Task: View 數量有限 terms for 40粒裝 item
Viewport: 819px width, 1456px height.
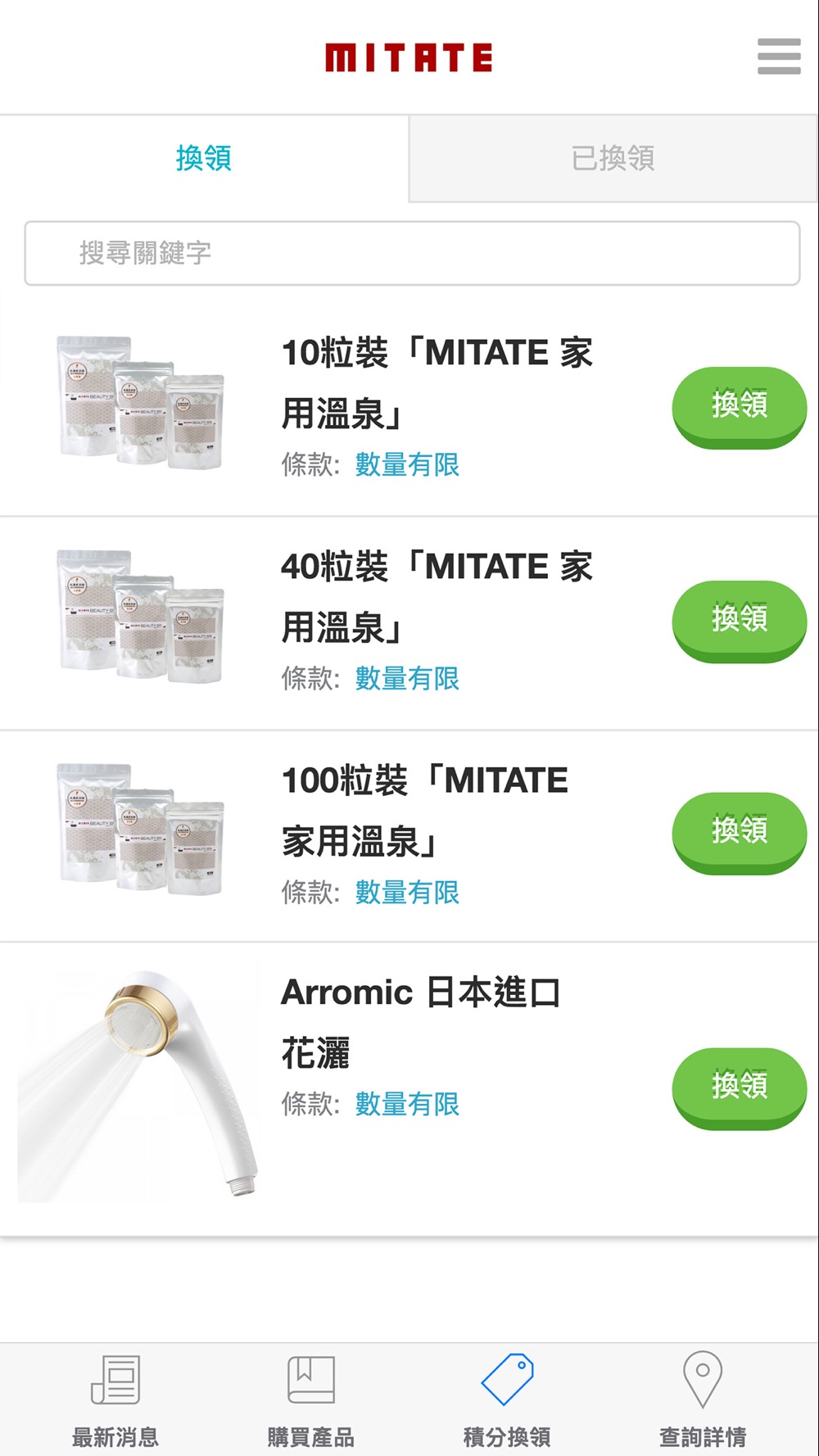Action: point(407,679)
